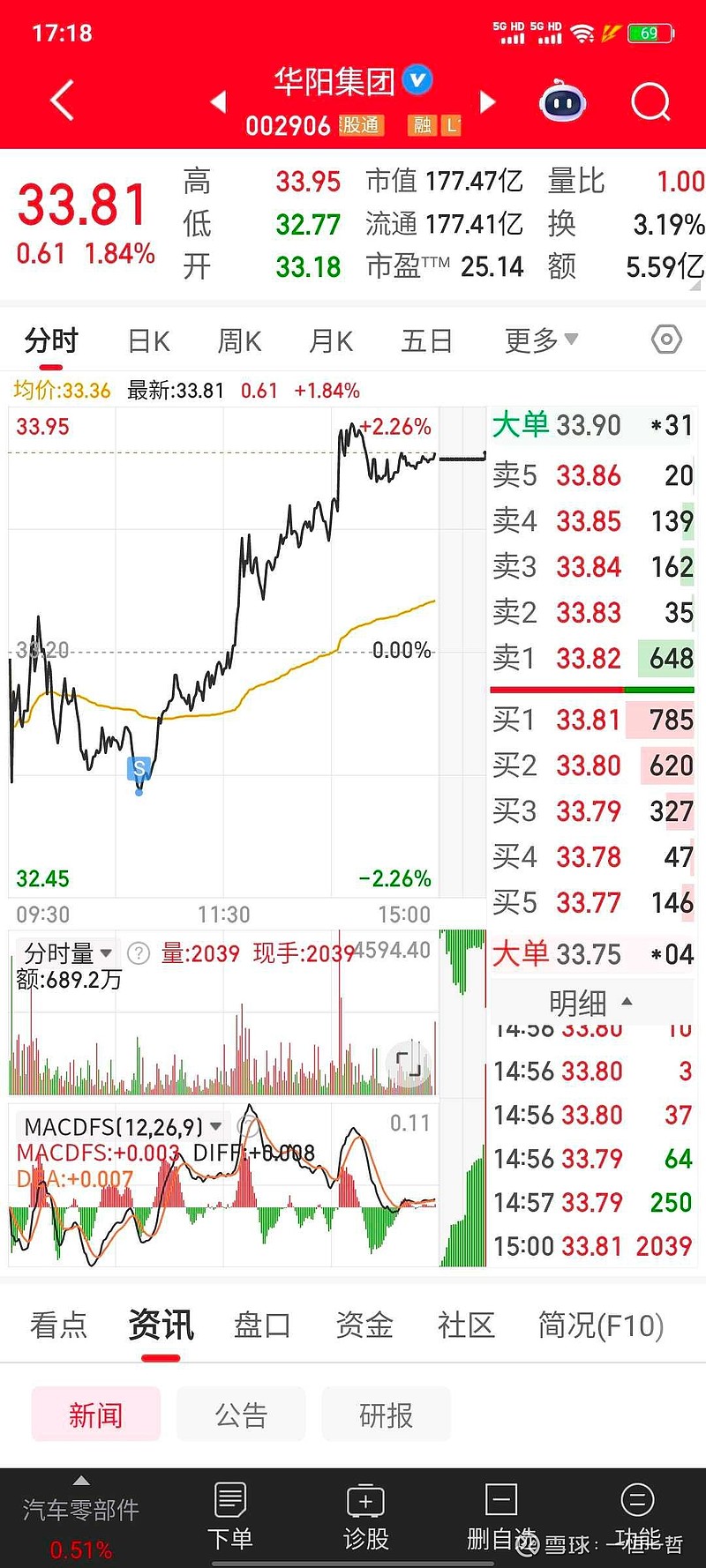
Task: Switch to the 盘口 tab
Action: click(x=262, y=1325)
